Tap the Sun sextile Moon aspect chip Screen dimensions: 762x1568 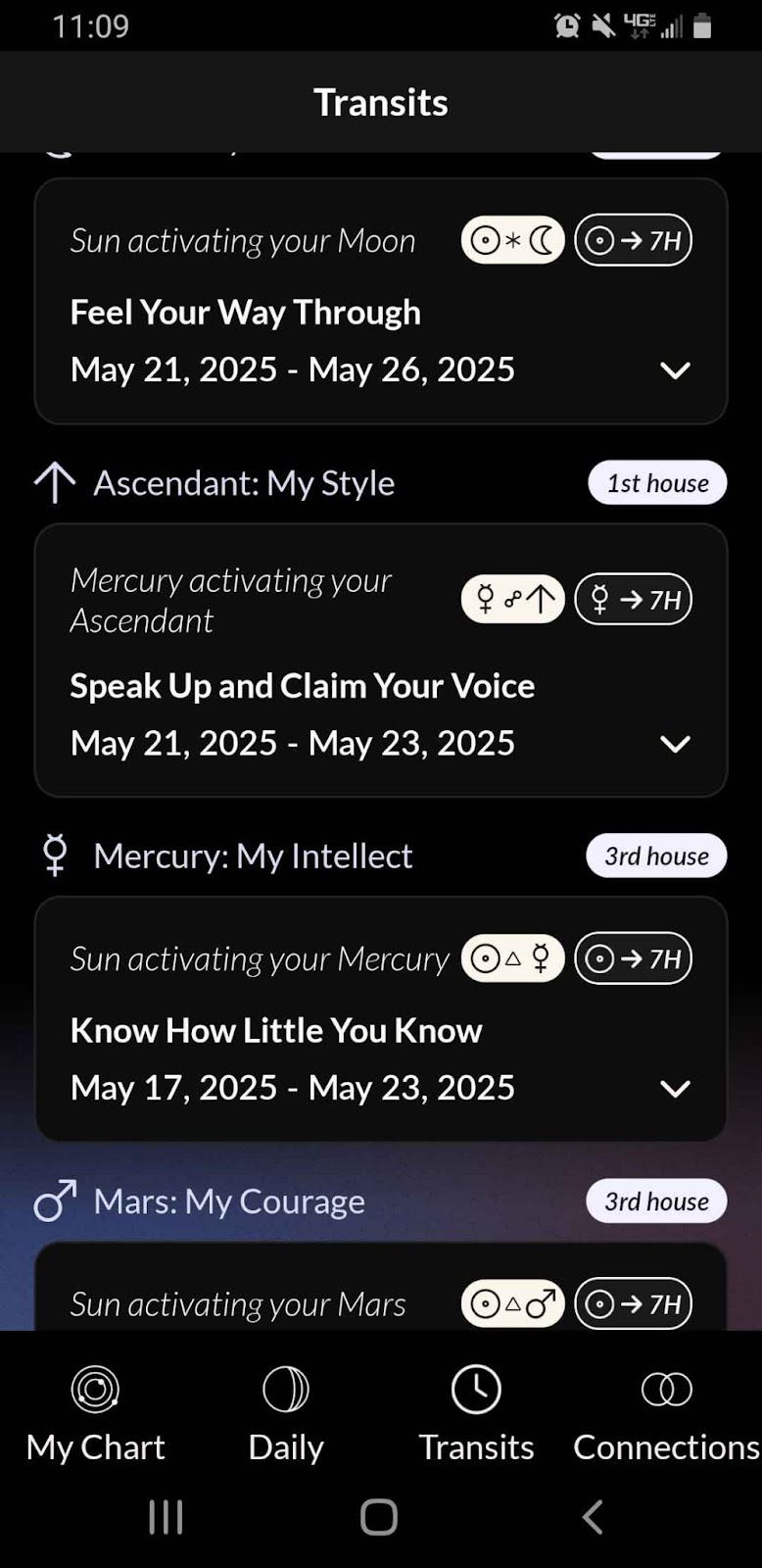[513, 240]
